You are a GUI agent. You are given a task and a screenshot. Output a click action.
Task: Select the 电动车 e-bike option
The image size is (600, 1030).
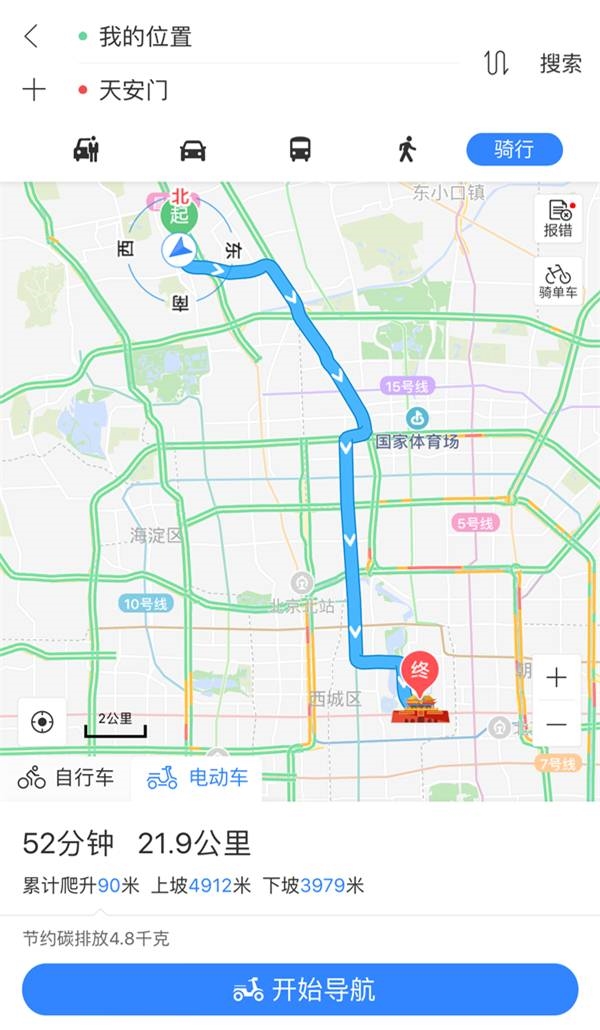[197, 778]
